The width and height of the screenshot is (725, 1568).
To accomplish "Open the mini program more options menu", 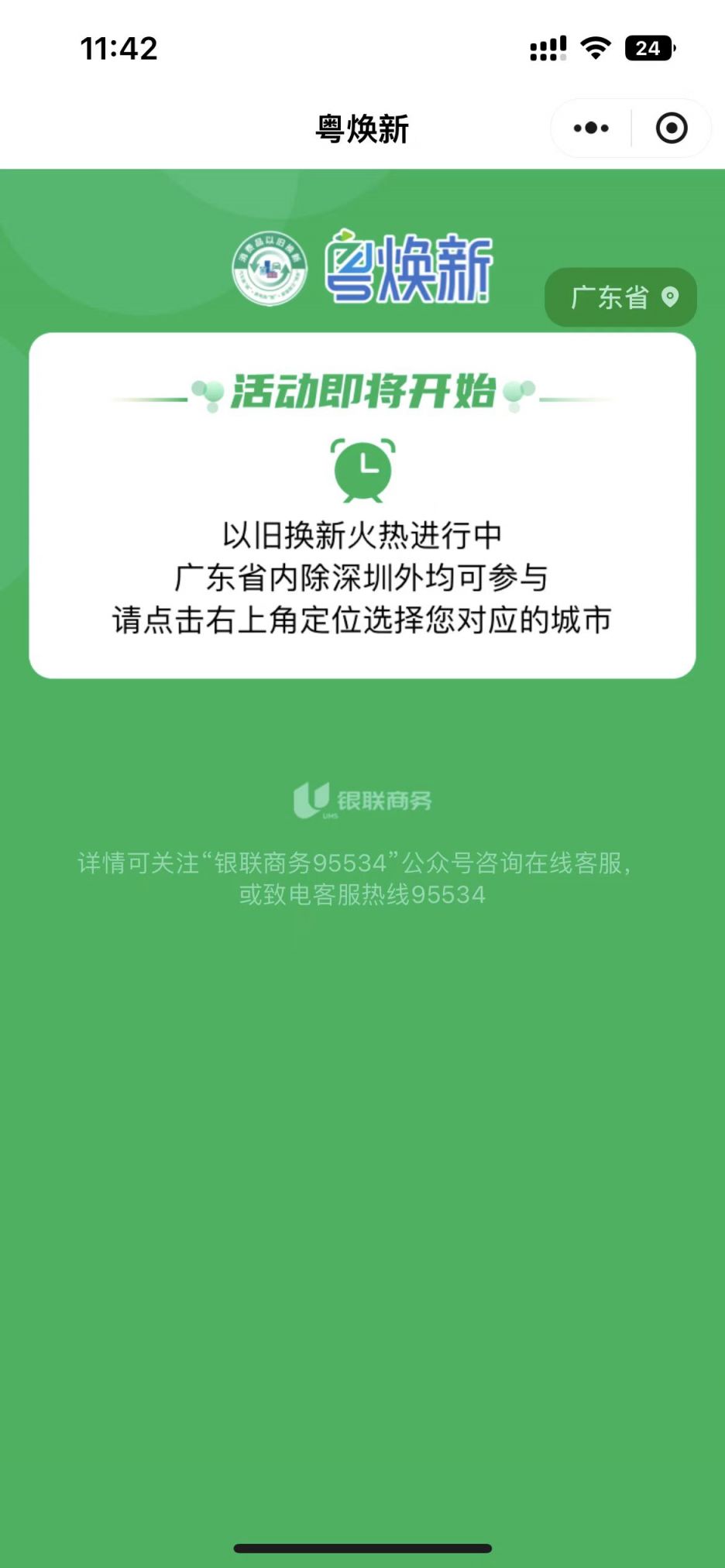I will coord(591,128).
